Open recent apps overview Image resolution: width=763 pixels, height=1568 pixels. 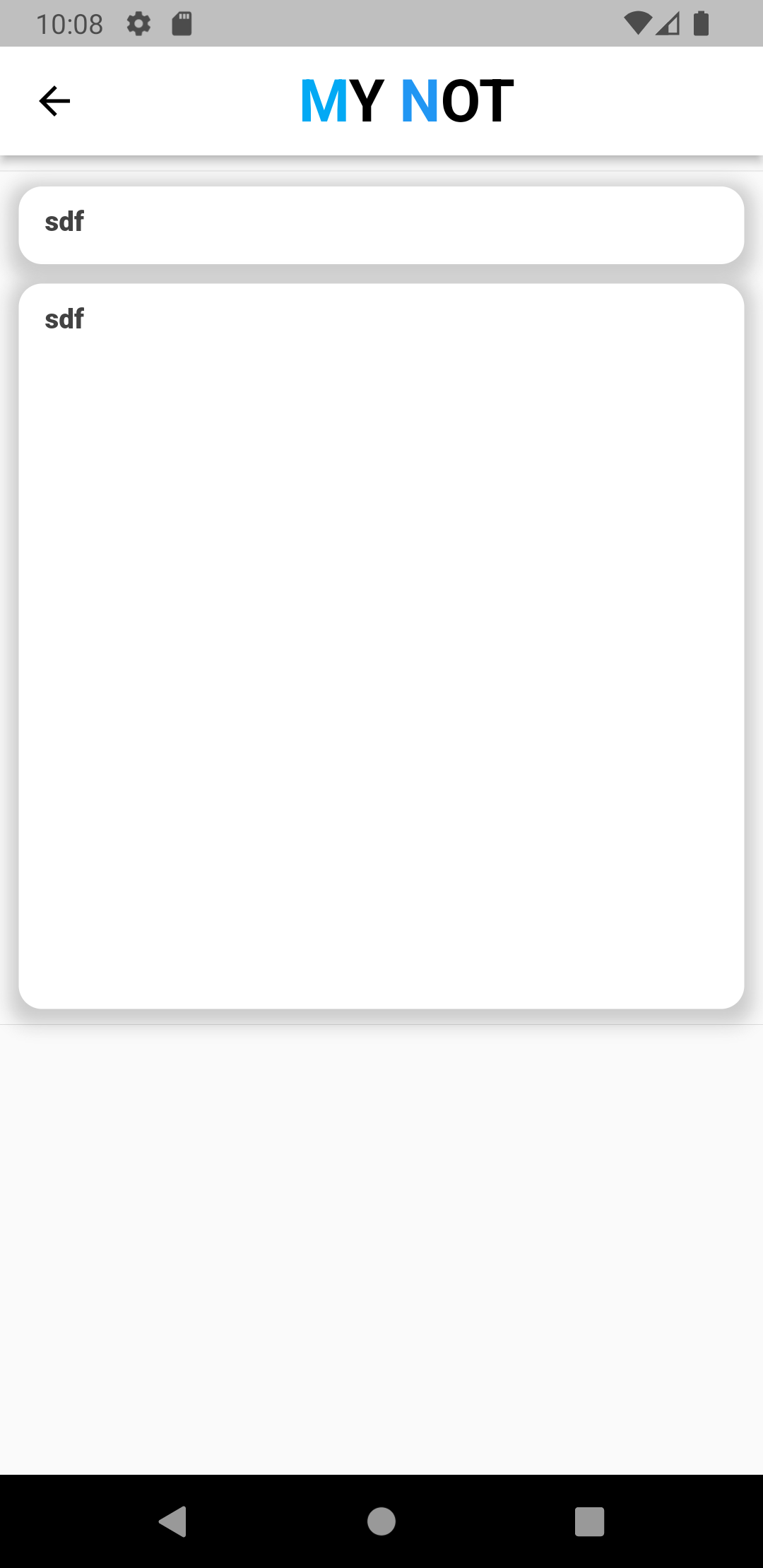[589, 1521]
